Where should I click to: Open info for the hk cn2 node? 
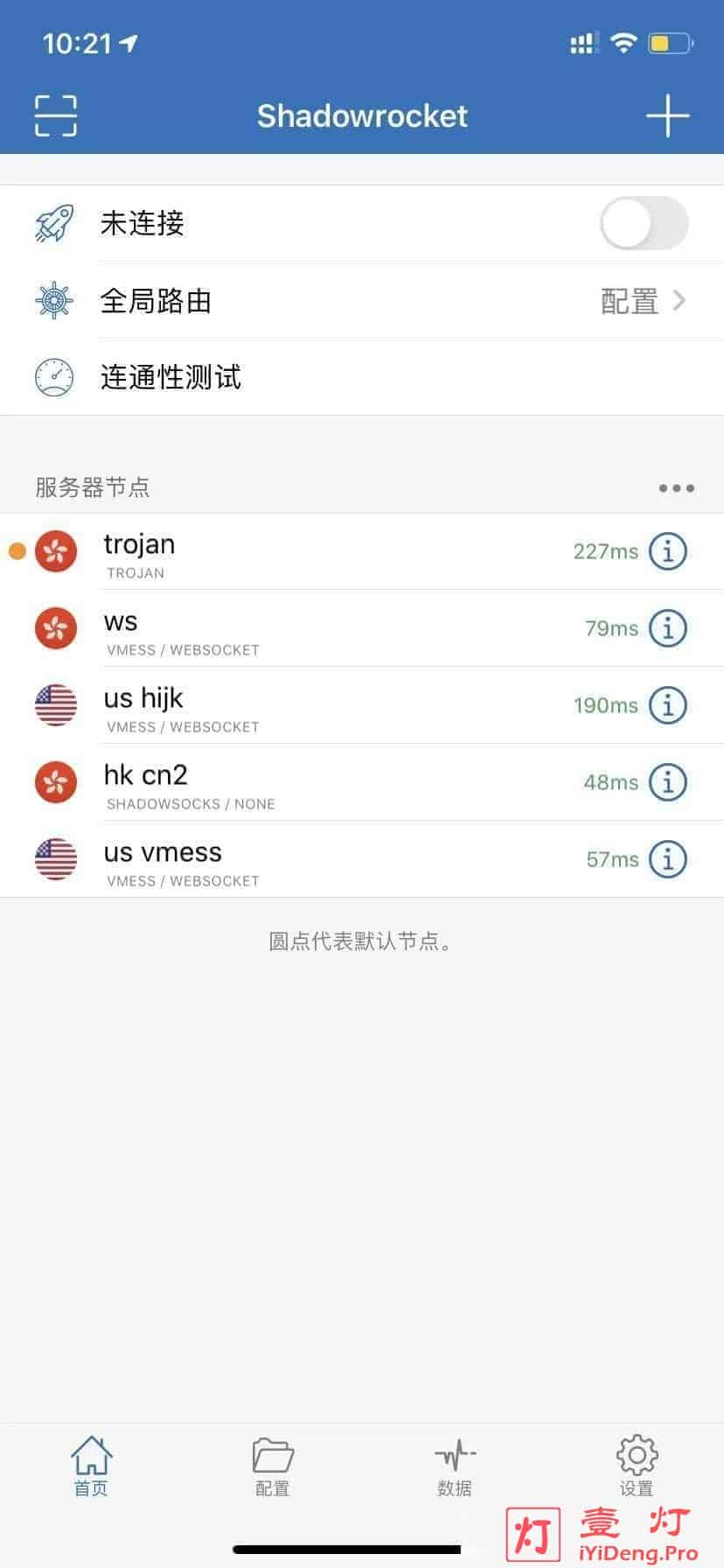click(668, 782)
